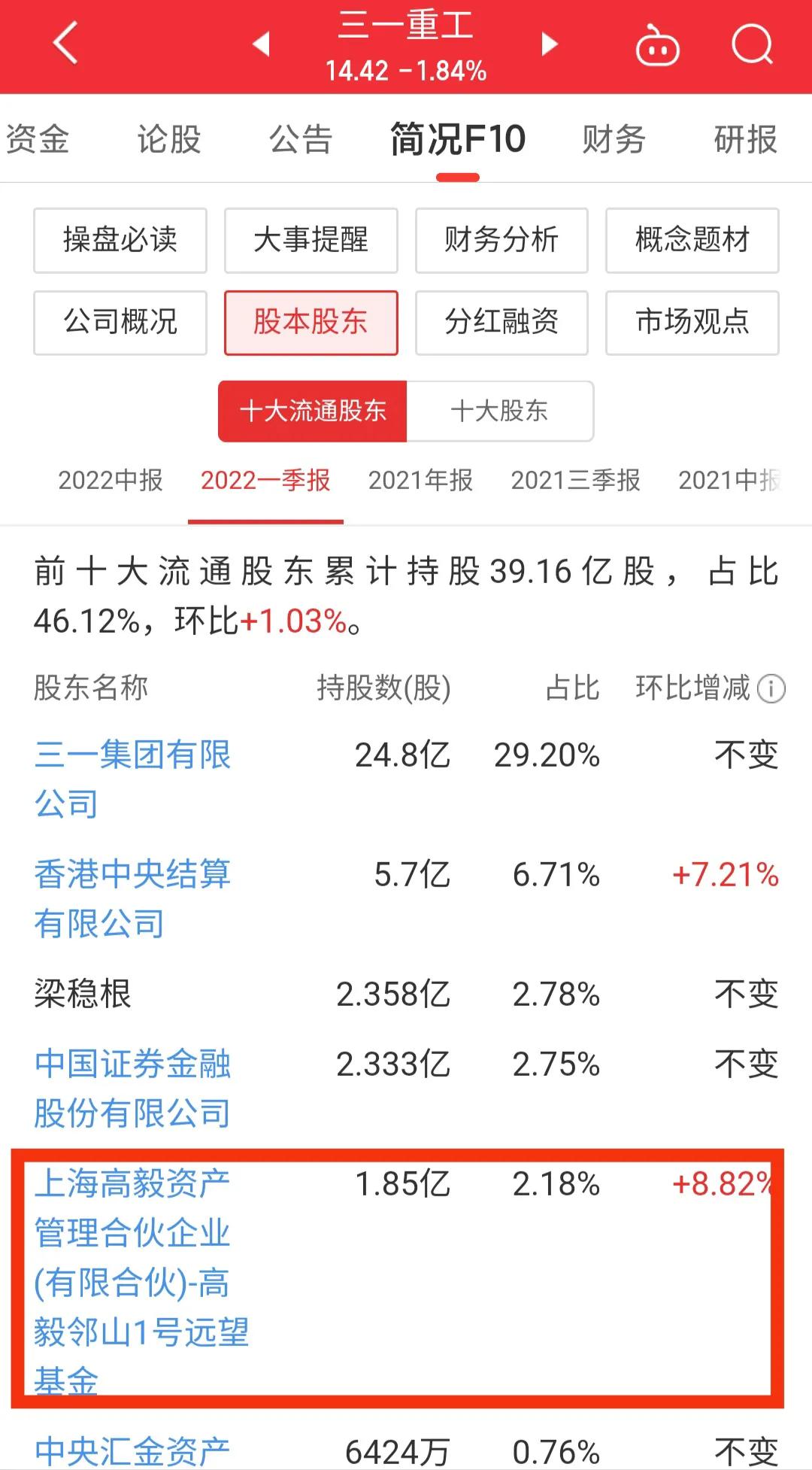
Task: Click the 香港中央结算有限公司 link
Action: 134,899
